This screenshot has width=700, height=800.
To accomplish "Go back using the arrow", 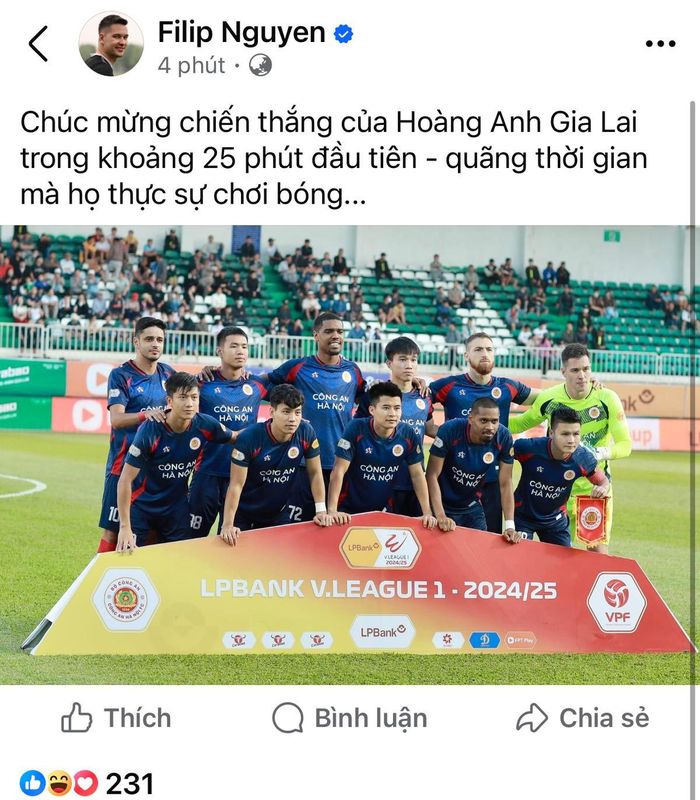I will point(38,44).
